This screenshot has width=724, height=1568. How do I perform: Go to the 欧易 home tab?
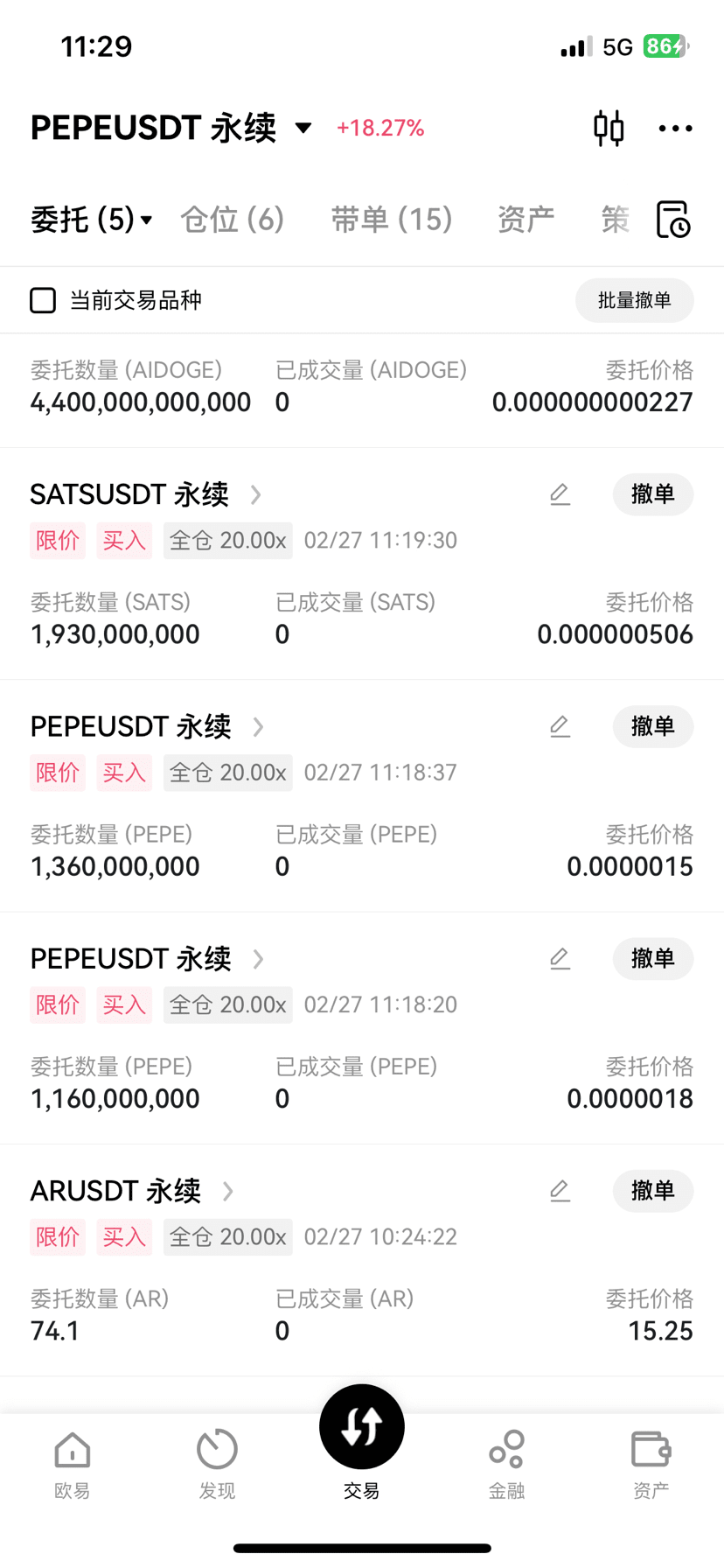tap(72, 1463)
